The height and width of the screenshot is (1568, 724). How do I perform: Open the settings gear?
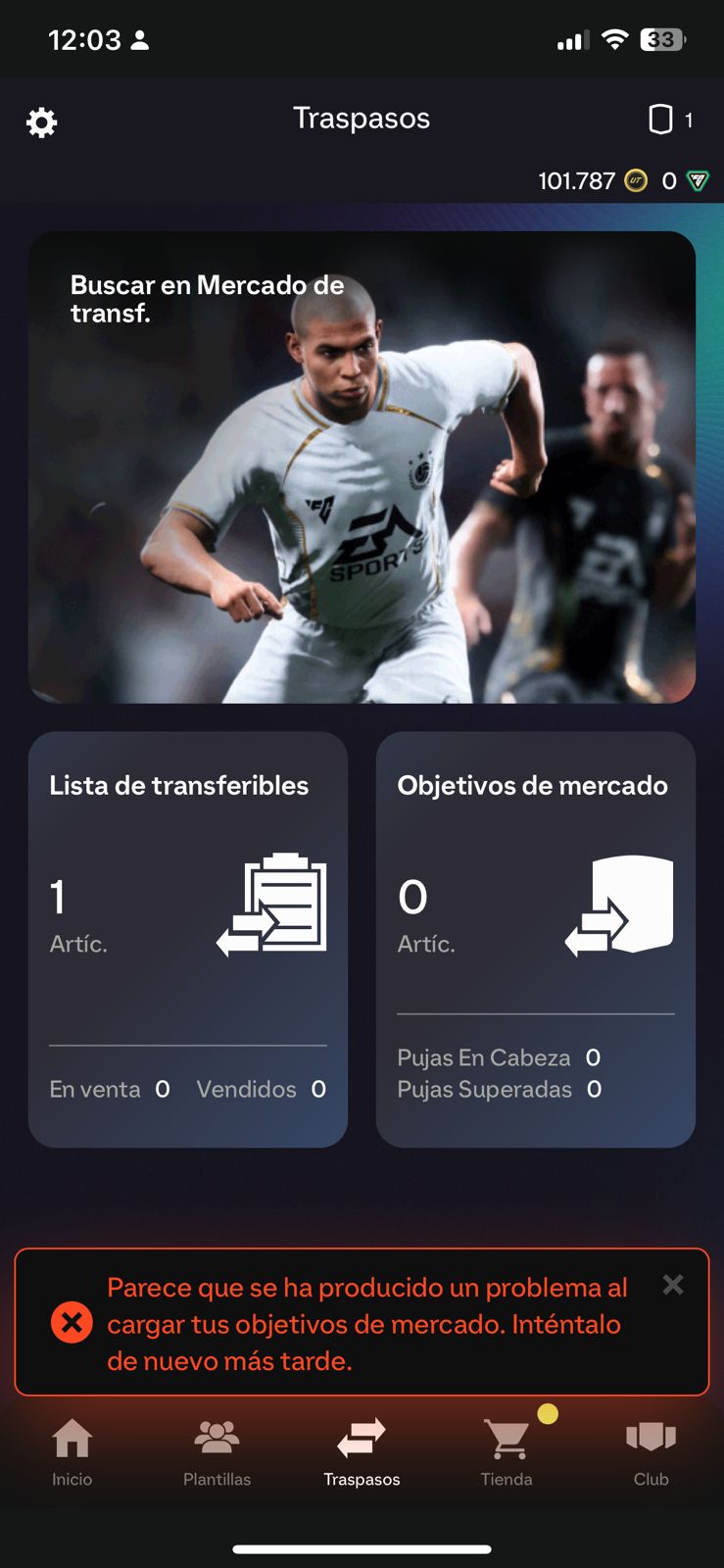(41, 122)
